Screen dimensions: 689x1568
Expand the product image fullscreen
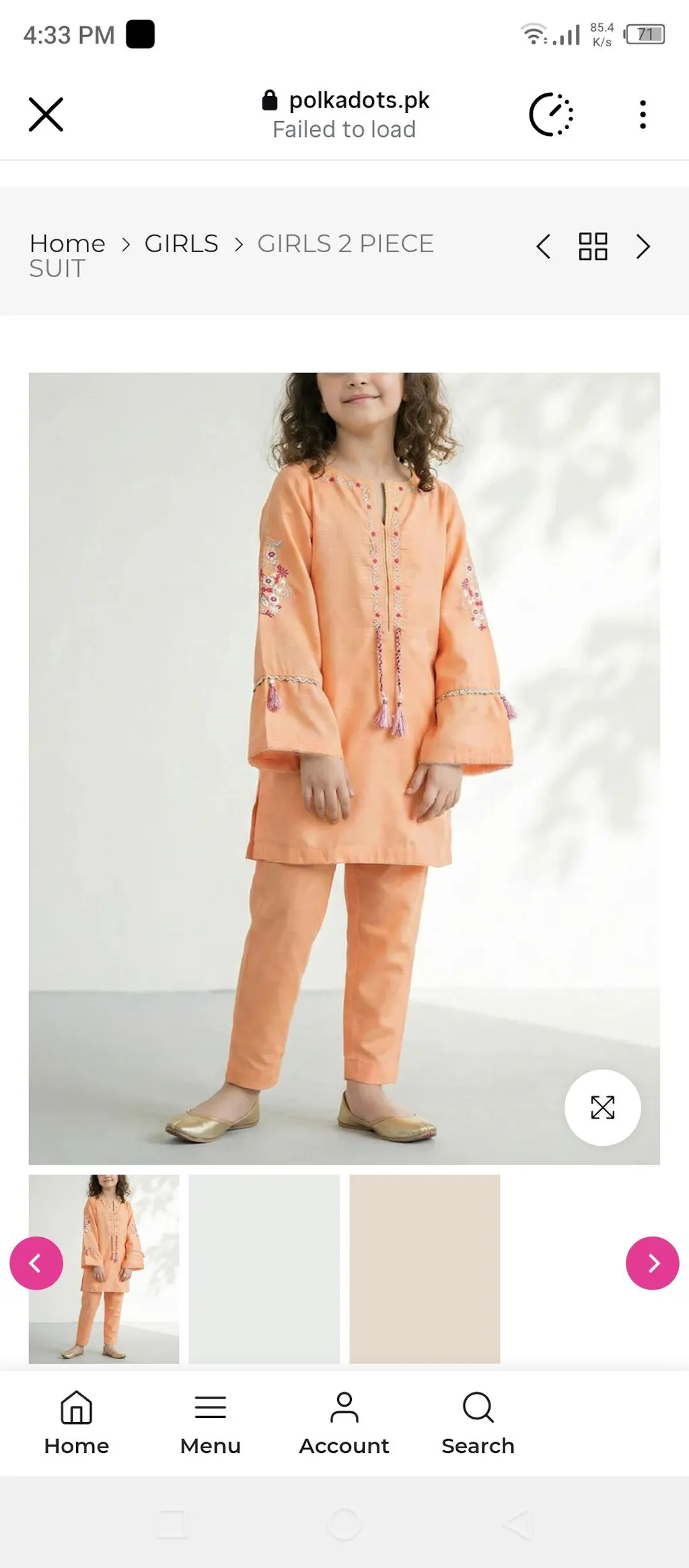pyautogui.click(x=602, y=1107)
